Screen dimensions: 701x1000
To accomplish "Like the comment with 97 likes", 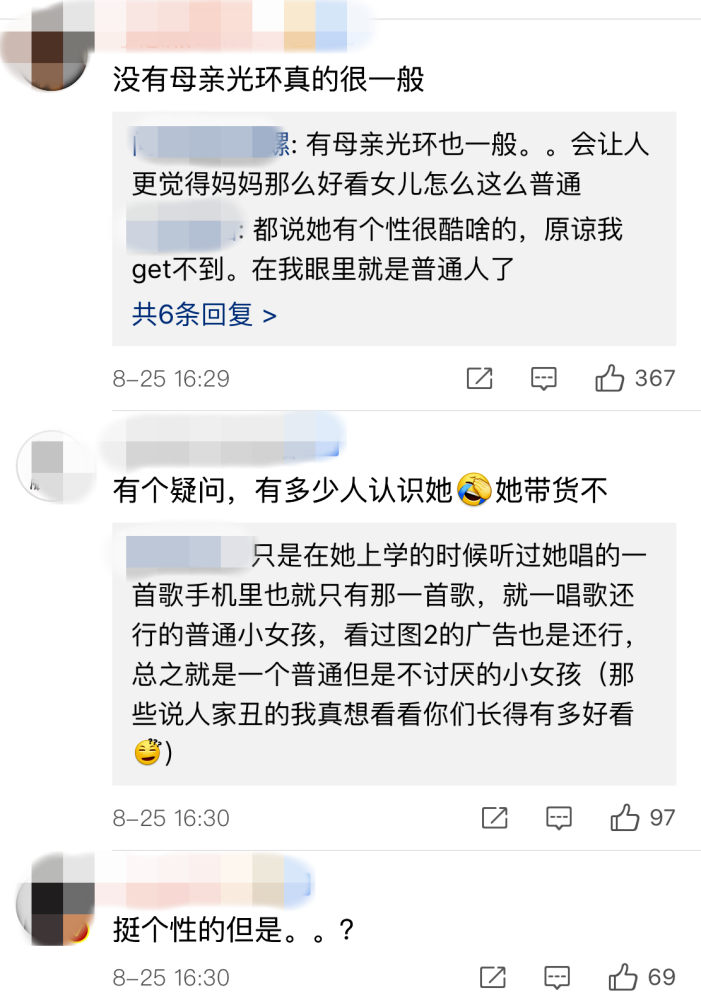I will 625,818.
